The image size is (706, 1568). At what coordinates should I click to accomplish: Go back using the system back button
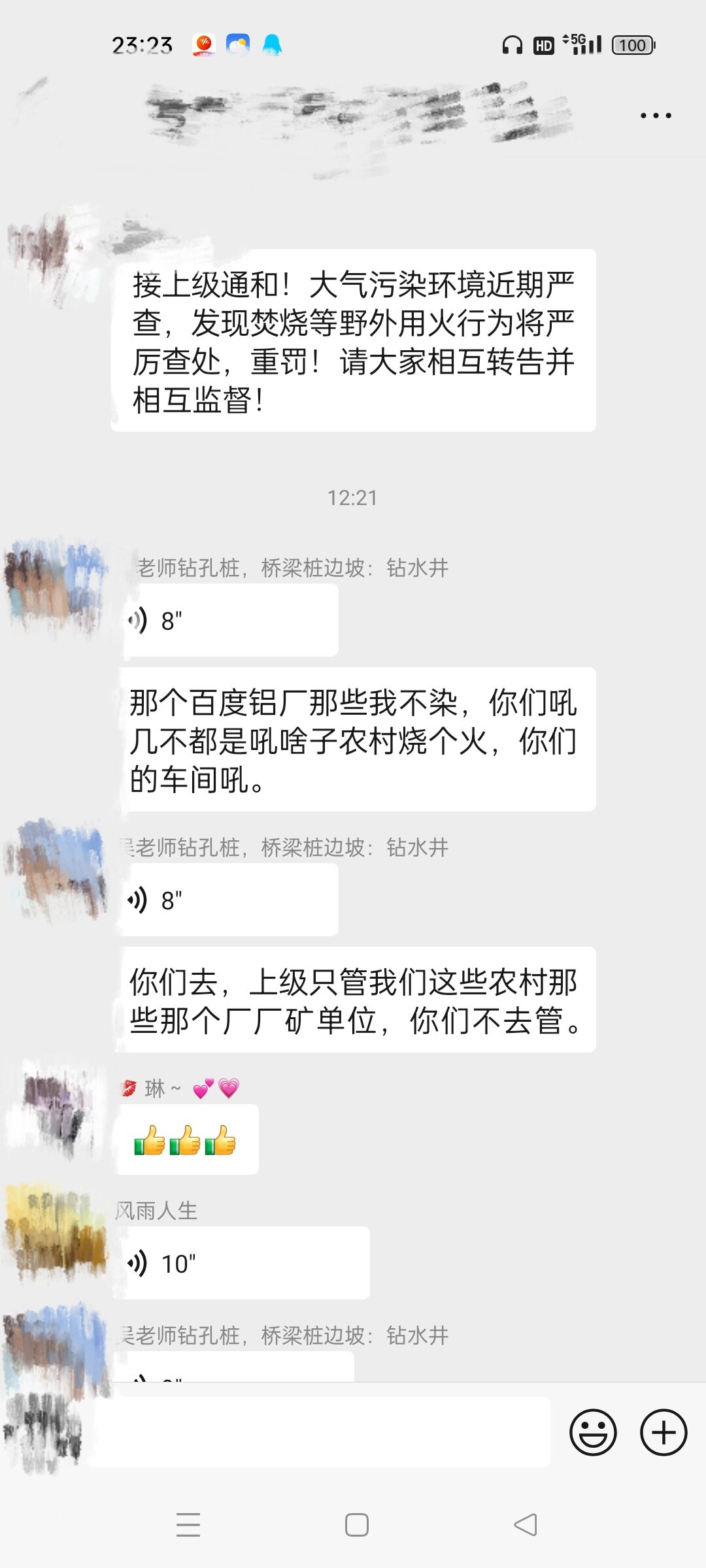pyautogui.click(x=526, y=1525)
